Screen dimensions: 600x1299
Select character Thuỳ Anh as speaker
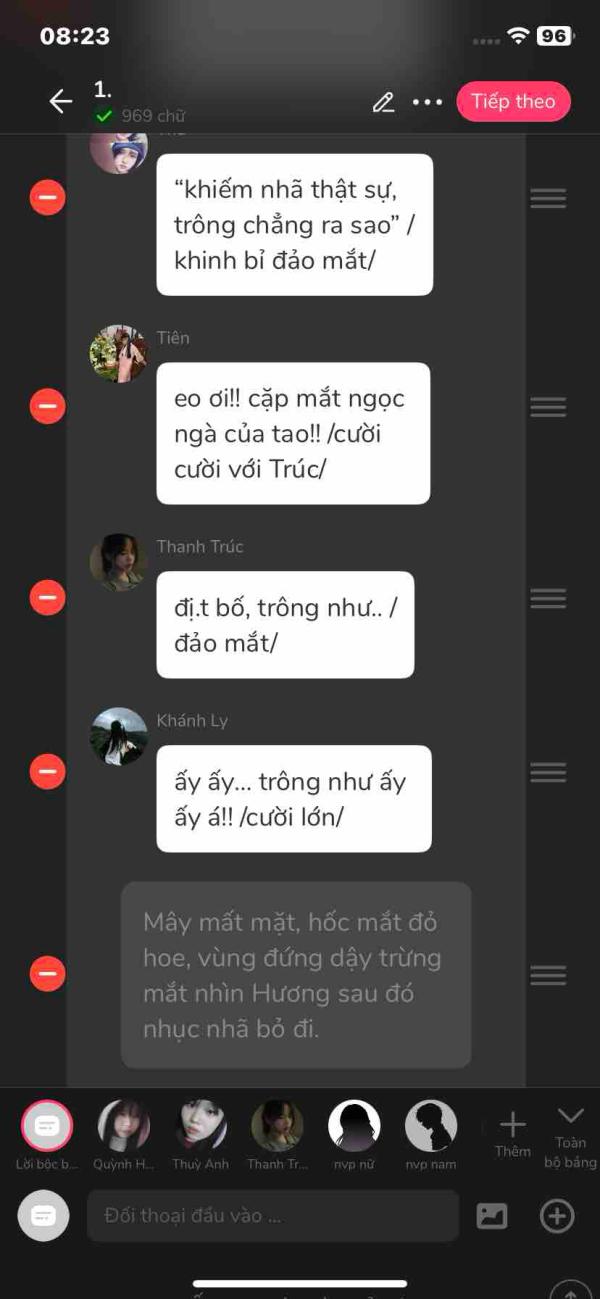point(201,1127)
